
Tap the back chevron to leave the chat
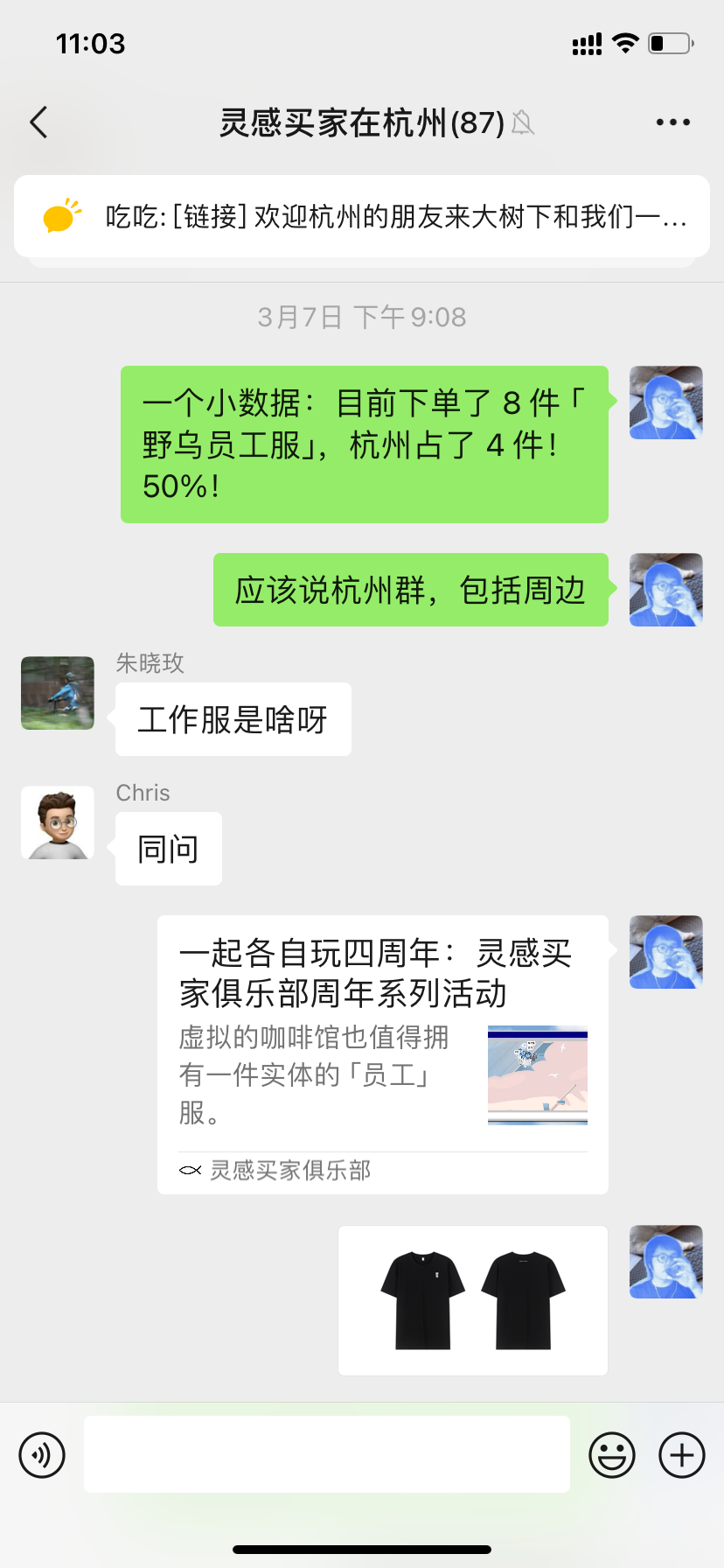click(x=38, y=122)
